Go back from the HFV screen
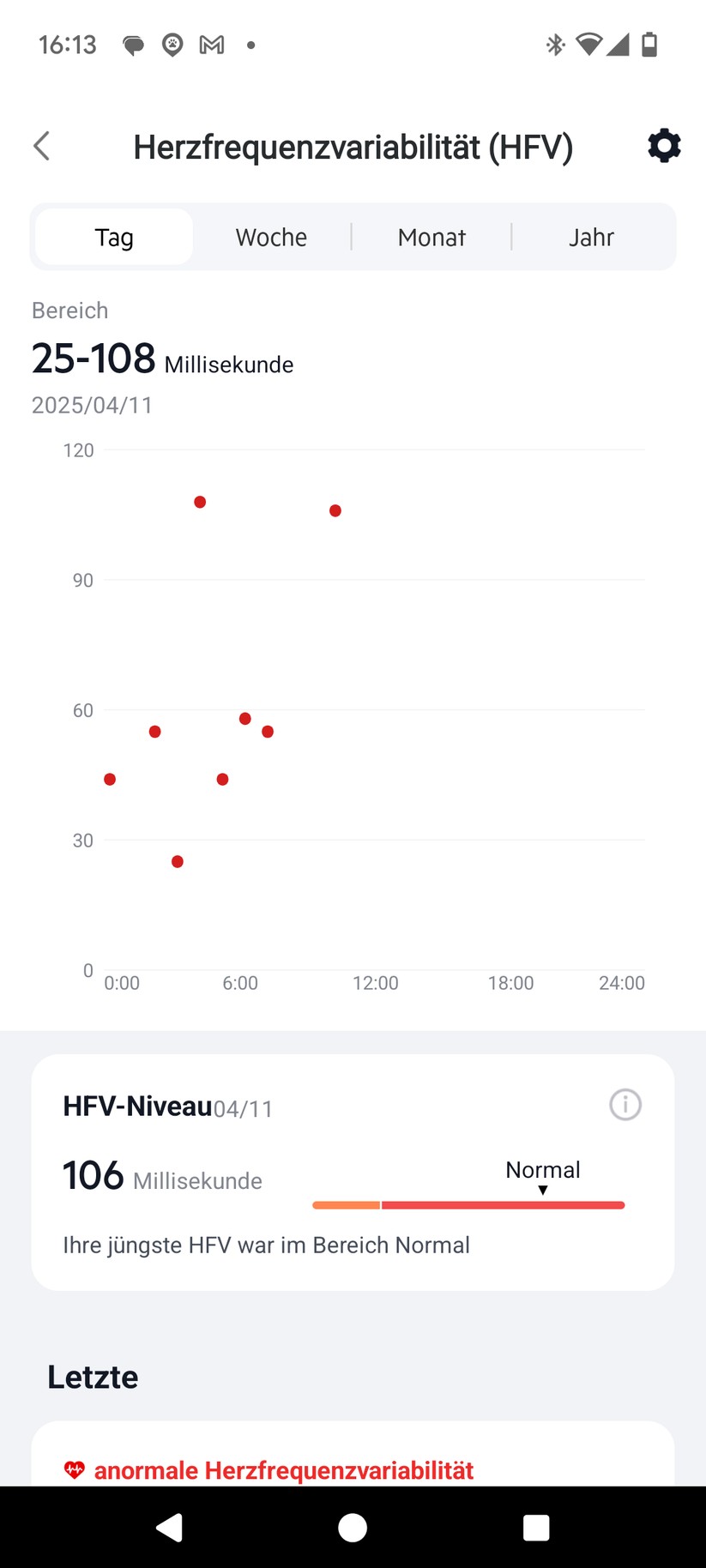 pos(42,146)
